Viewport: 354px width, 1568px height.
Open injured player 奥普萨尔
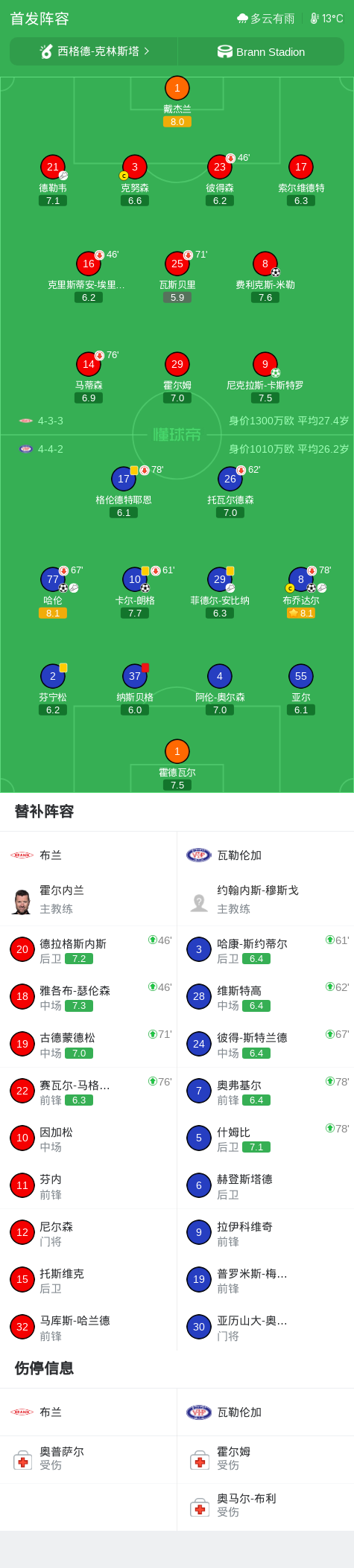coord(89,1459)
